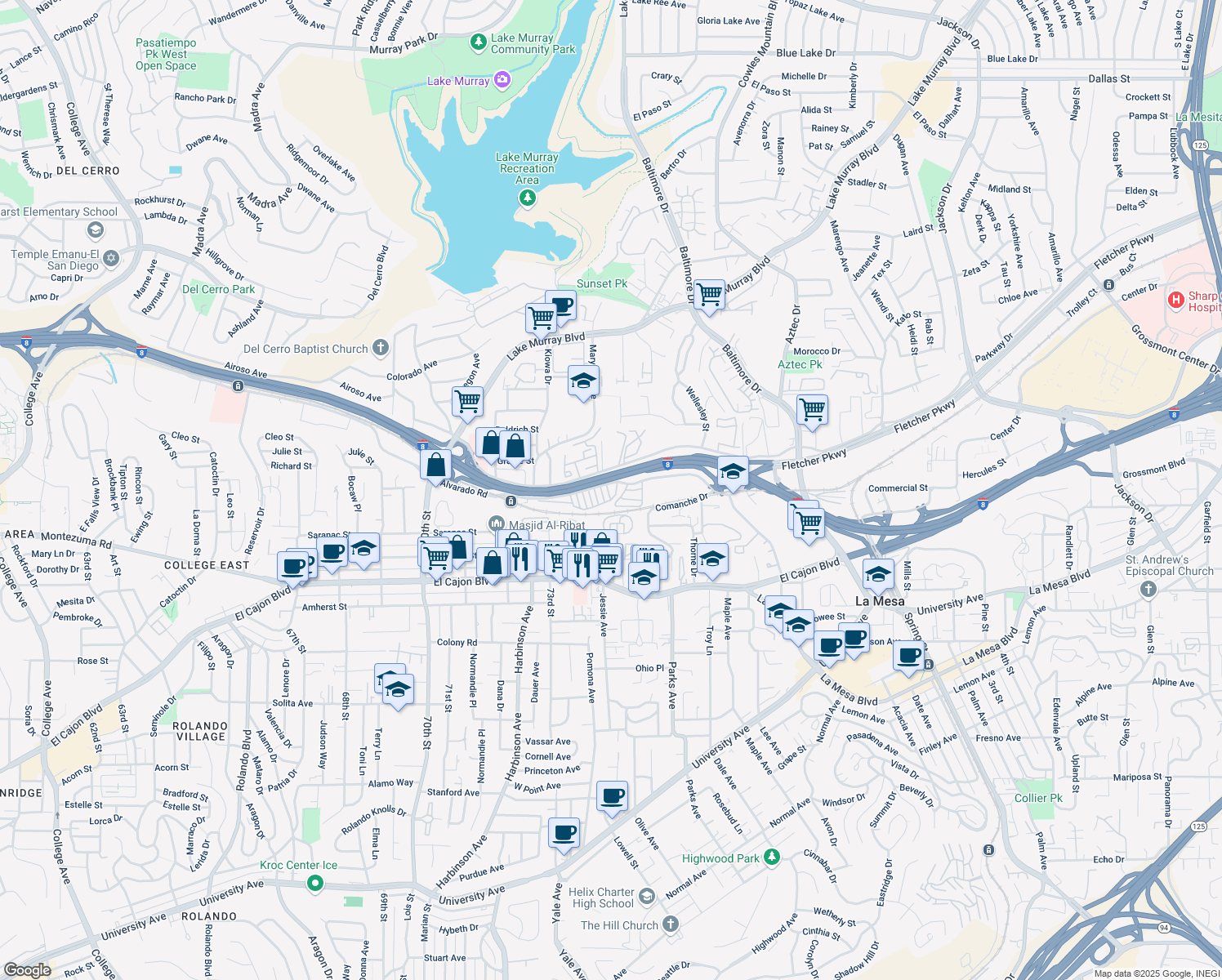Select the coffee marker by Spring St station
Viewport: 1222px width, 980px height.
pos(908,655)
